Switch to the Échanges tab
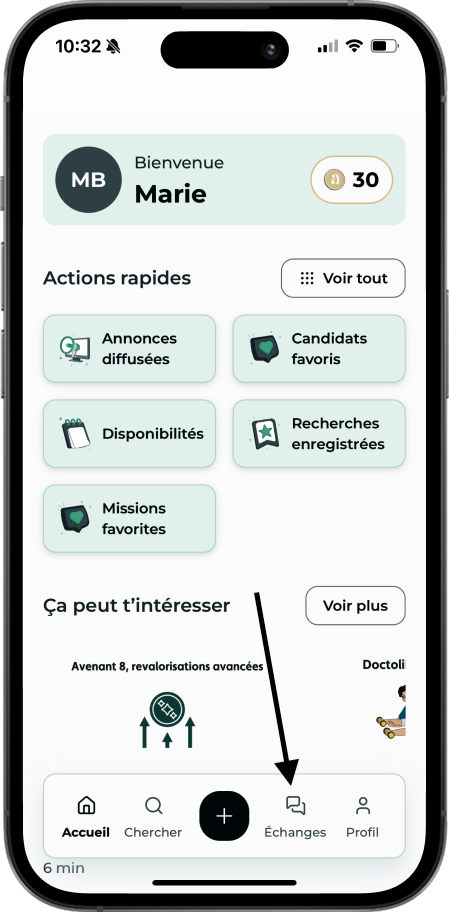Image resolution: width=449 pixels, height=913 pixels. pos(295,816)
